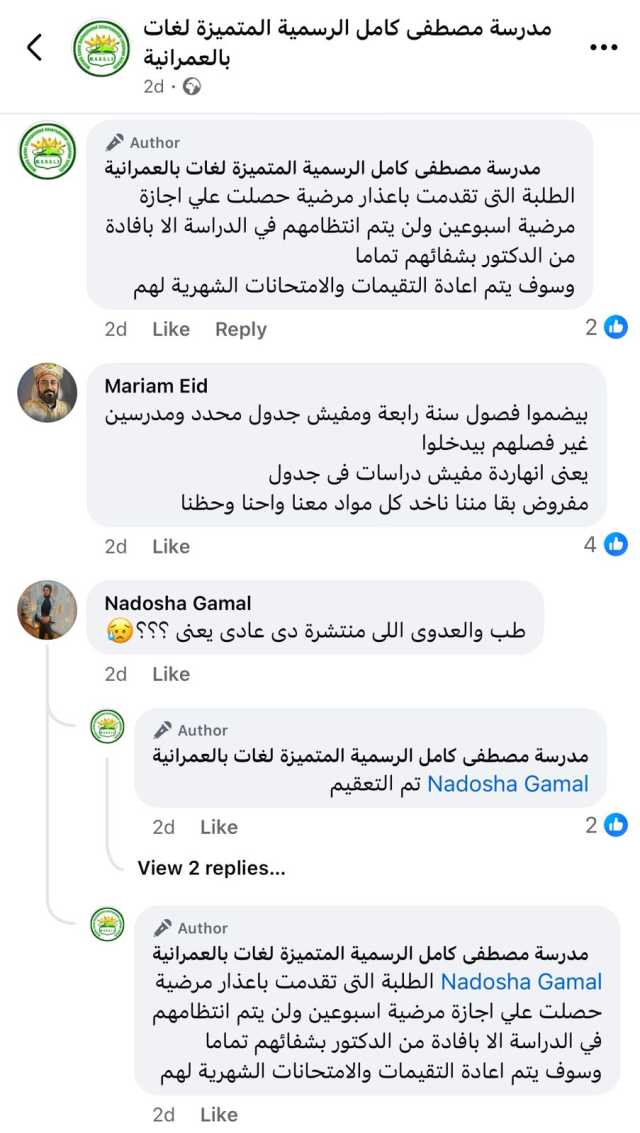This screenshot has width=640, height=1133.
Task: Go back using the top arrow
Action: 35,47
